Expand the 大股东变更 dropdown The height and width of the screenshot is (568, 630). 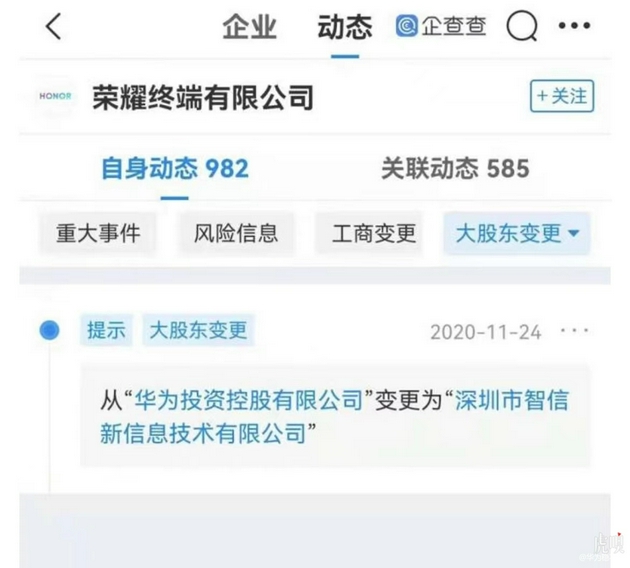pos(517,234)
